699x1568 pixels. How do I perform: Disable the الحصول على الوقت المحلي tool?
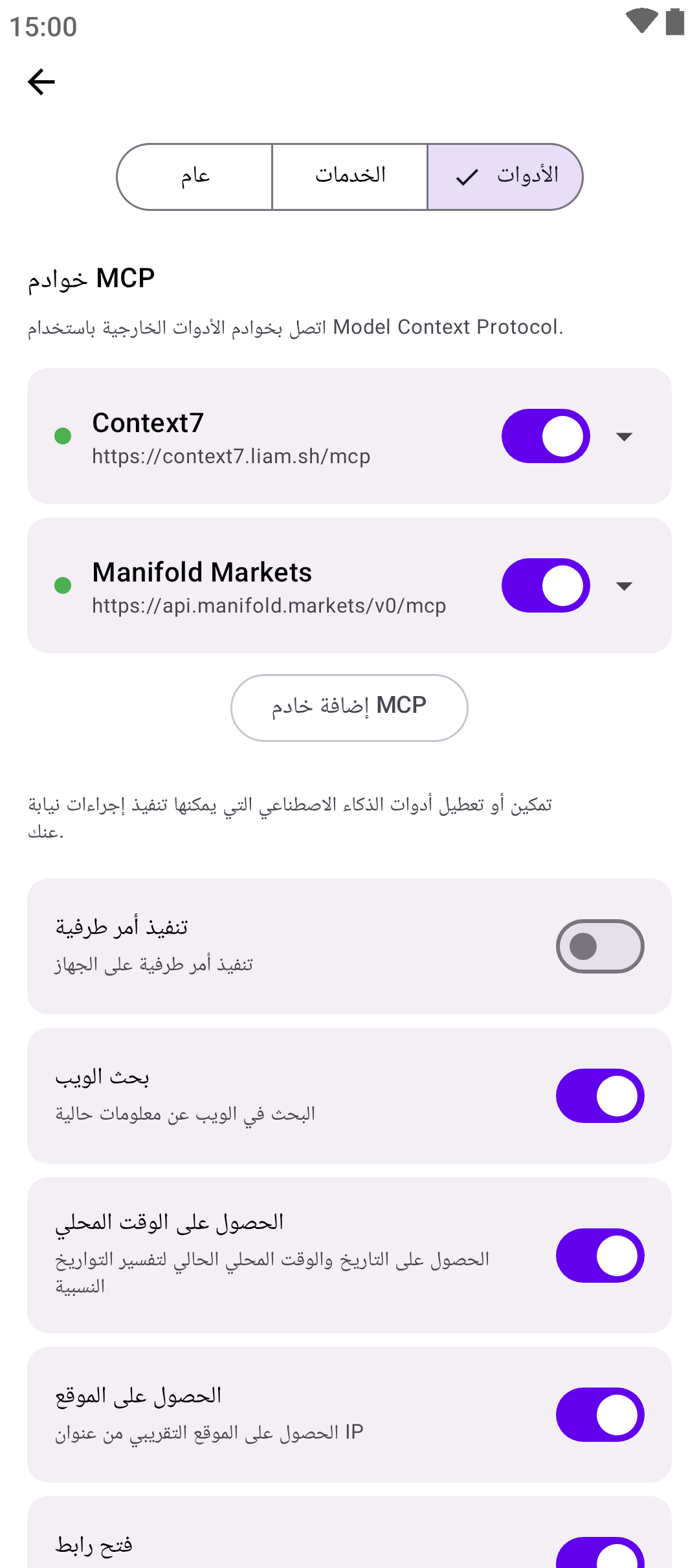click(x=600, y=1256)
